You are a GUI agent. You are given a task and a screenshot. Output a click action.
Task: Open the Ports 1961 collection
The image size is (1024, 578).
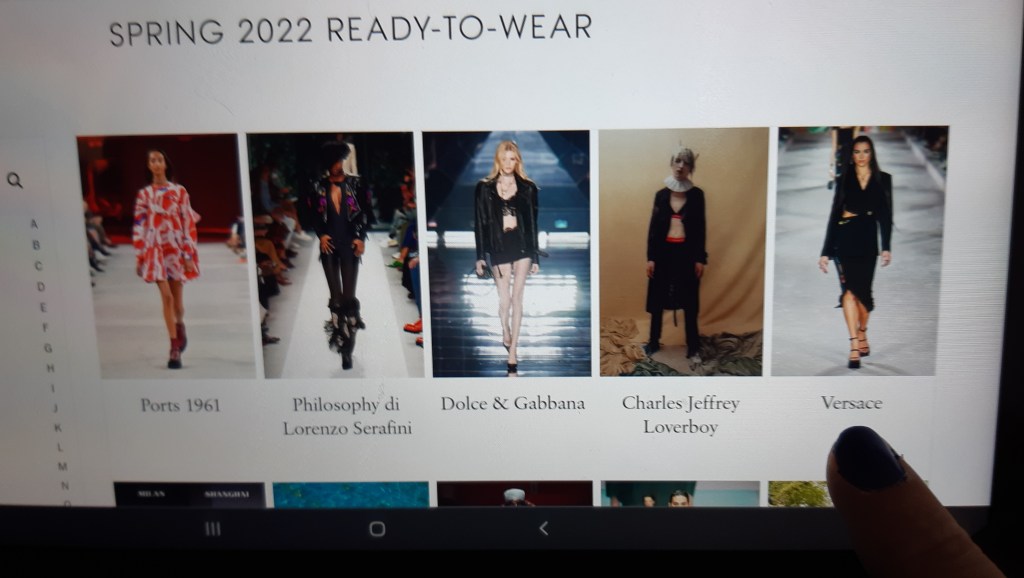(166, 256)
